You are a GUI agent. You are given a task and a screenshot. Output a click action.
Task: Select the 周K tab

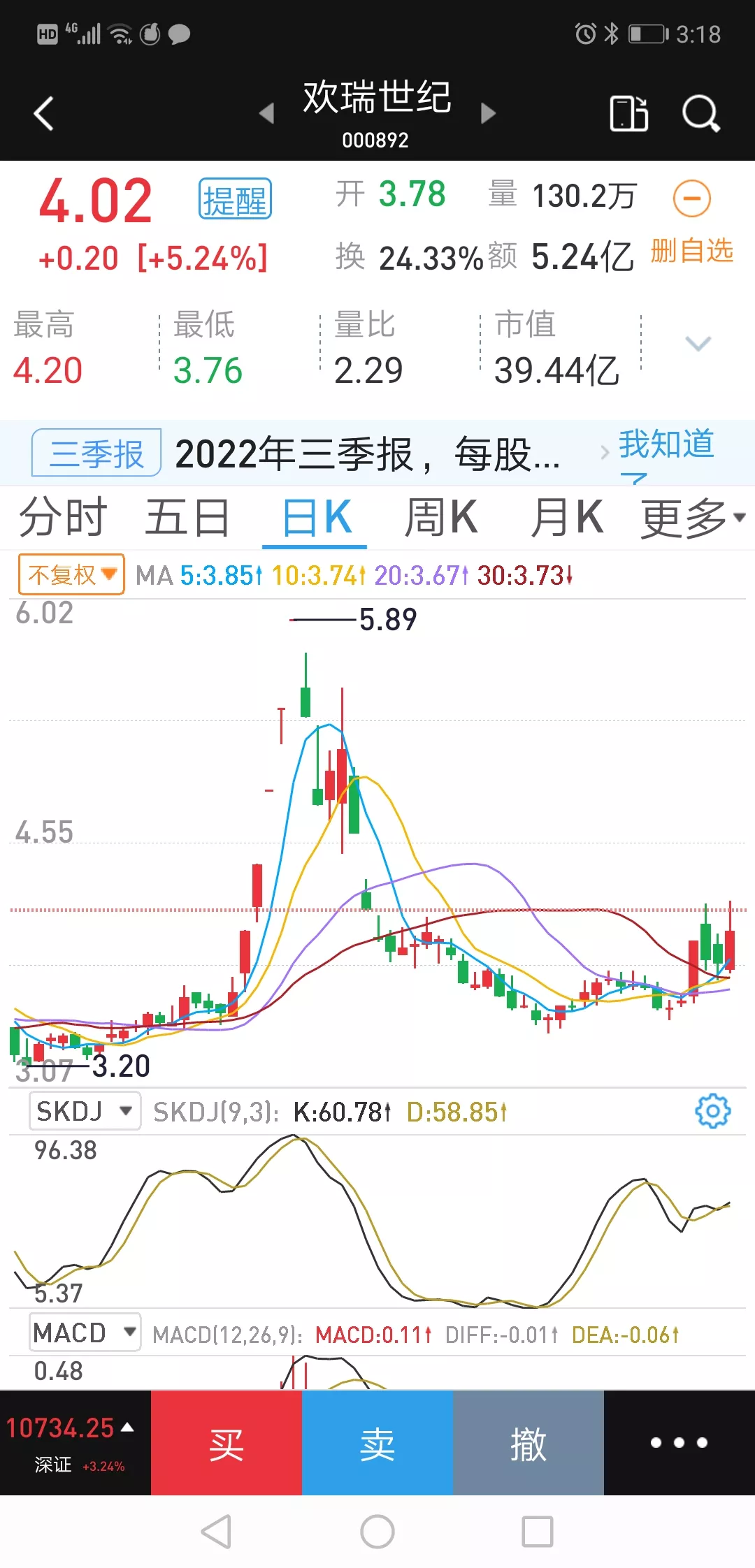click(441, 518)
